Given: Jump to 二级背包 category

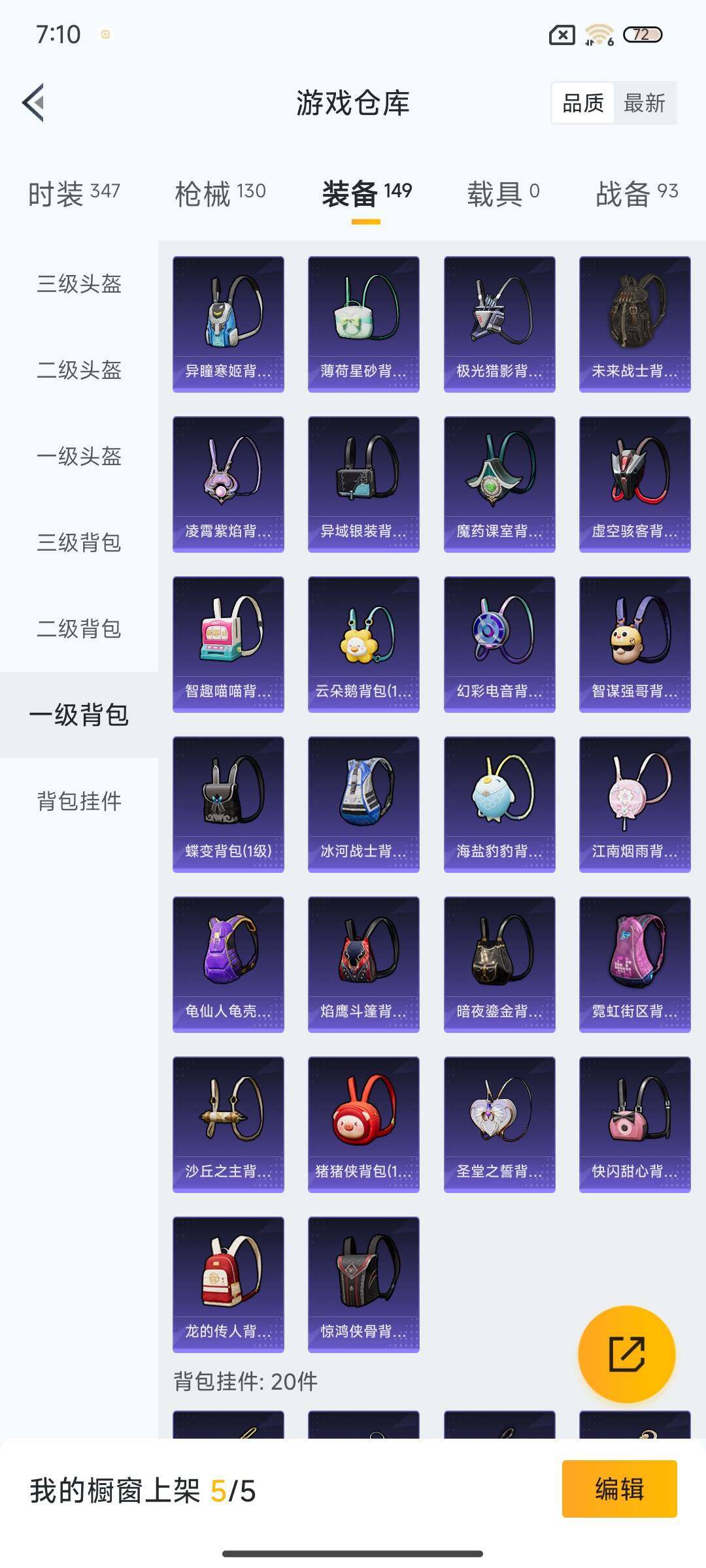Looking at the screenshot, I should coord(79,629).
